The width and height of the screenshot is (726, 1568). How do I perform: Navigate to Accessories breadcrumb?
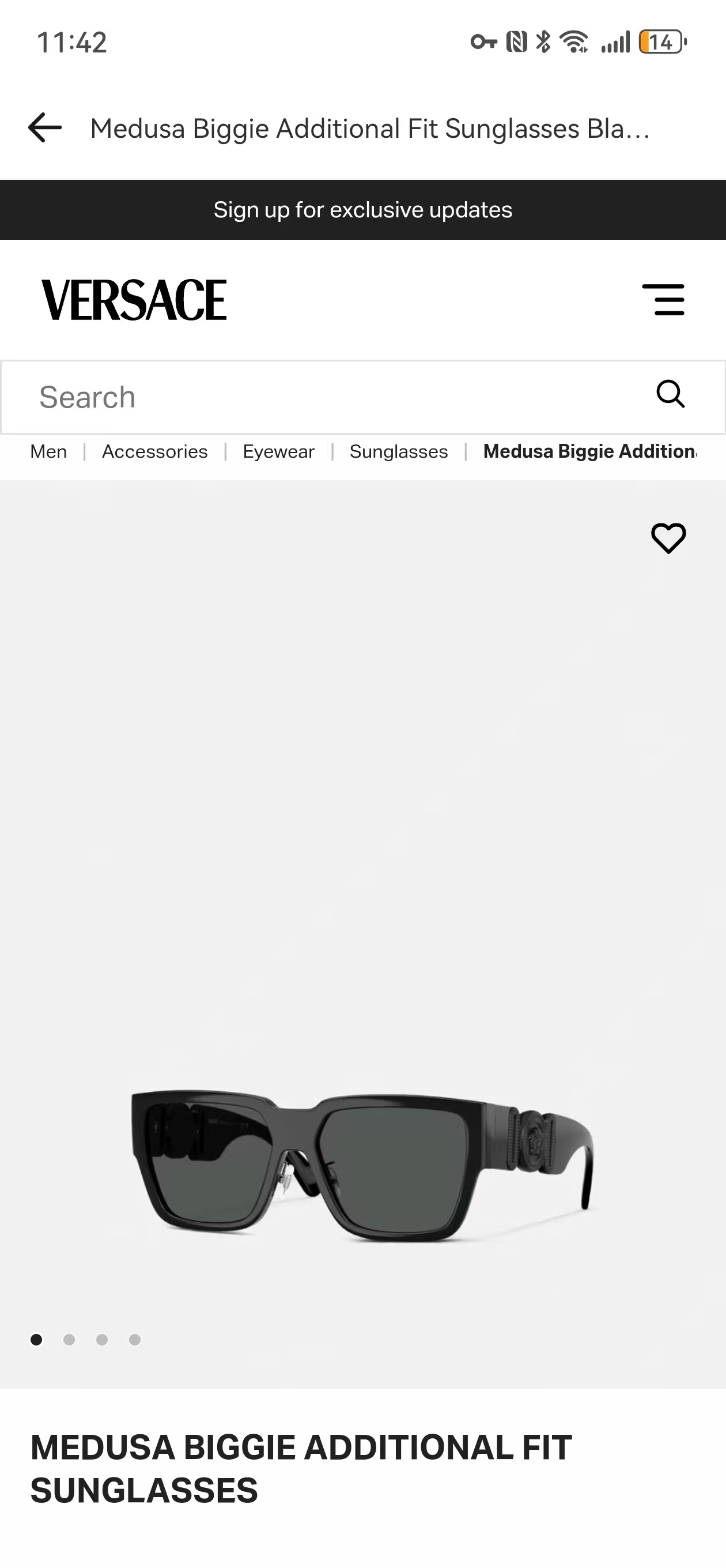pyautogui.click(x=154, y=451)
